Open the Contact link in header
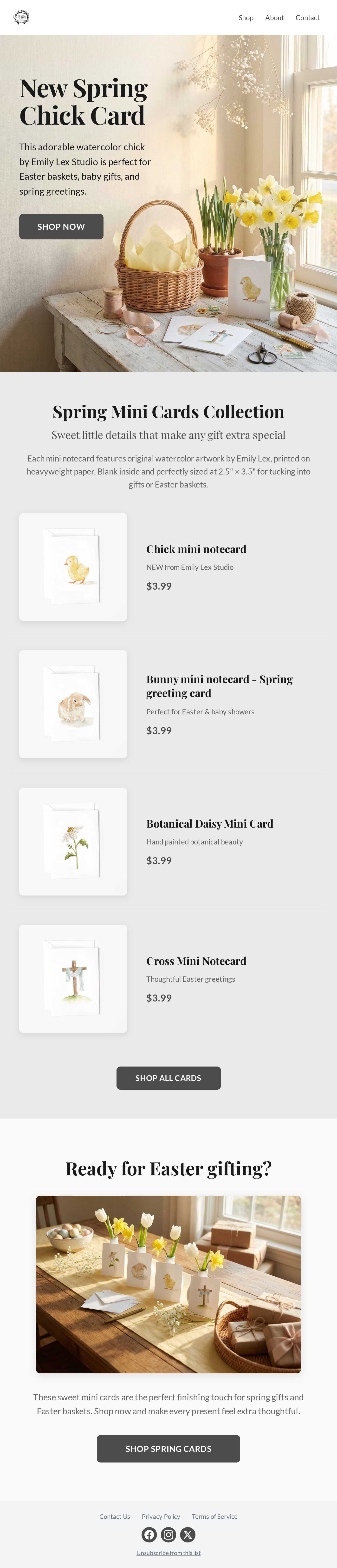 (x=307, y=18)
